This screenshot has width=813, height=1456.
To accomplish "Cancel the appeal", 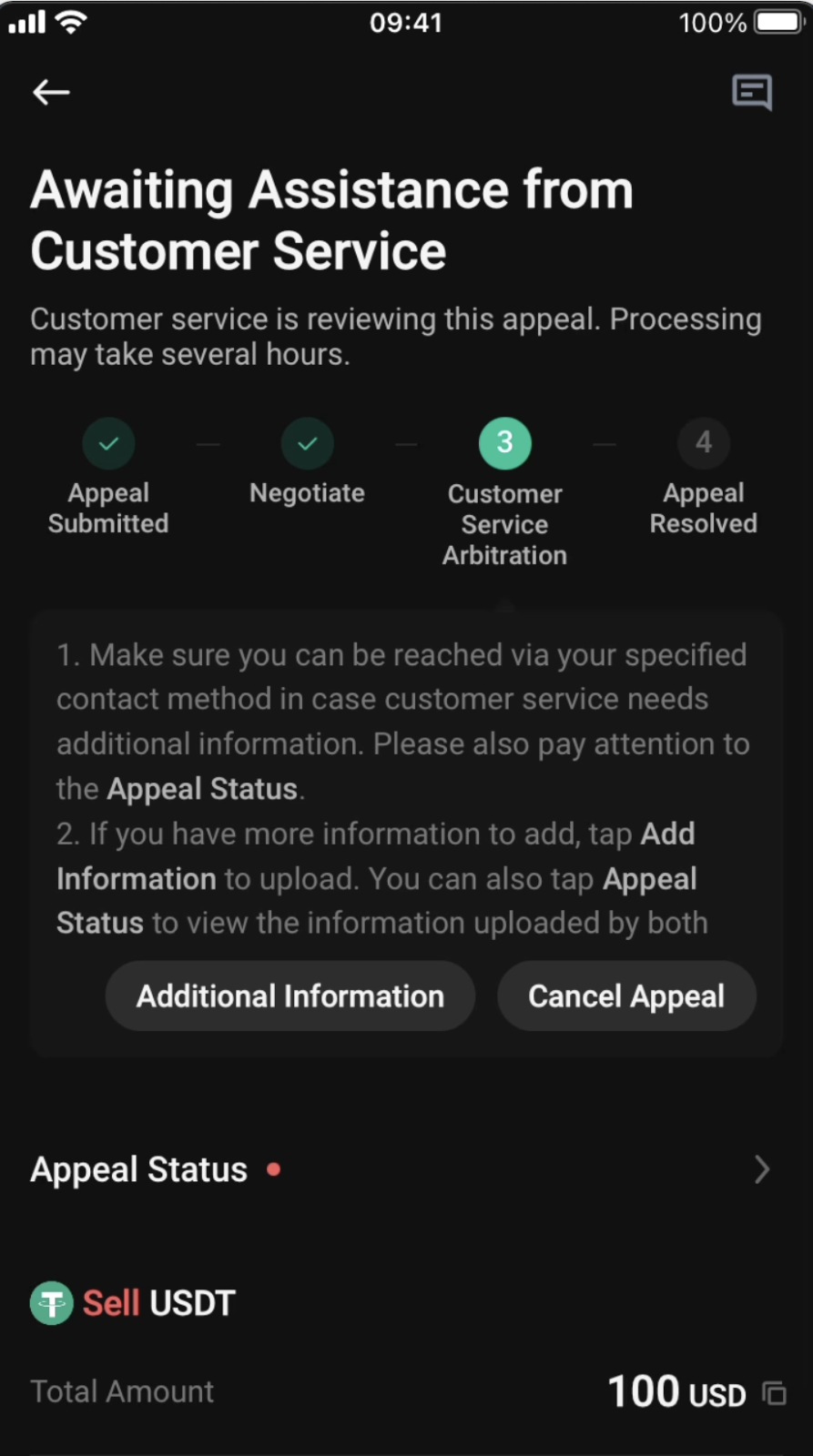I will tap(626, 996).
